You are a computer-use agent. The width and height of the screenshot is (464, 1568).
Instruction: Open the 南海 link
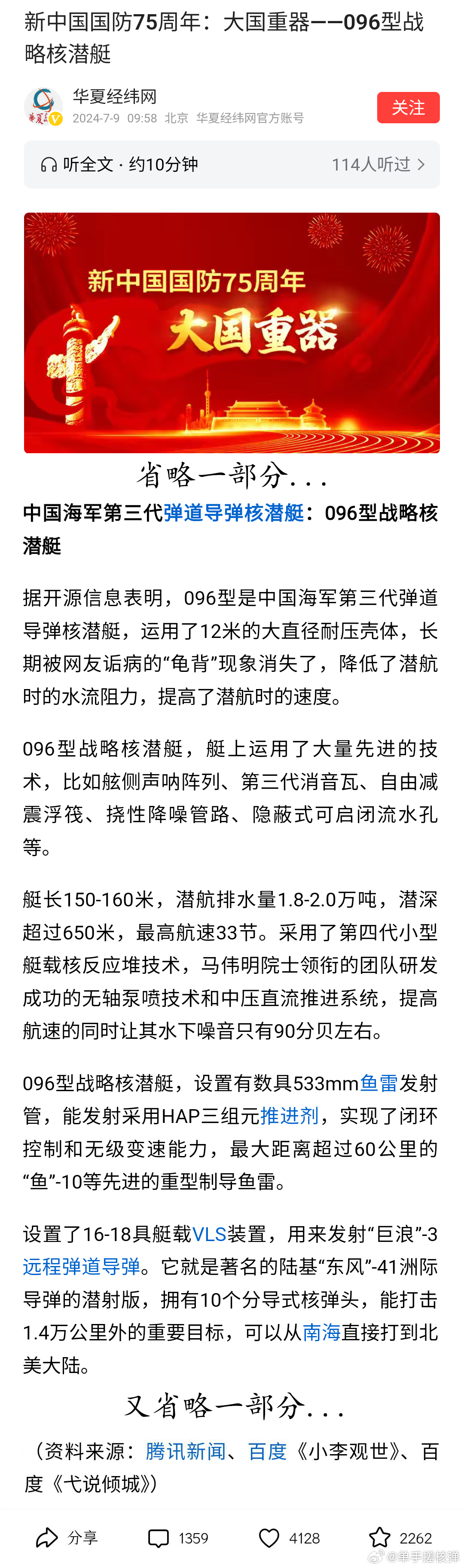click(x=321, y=1333)
